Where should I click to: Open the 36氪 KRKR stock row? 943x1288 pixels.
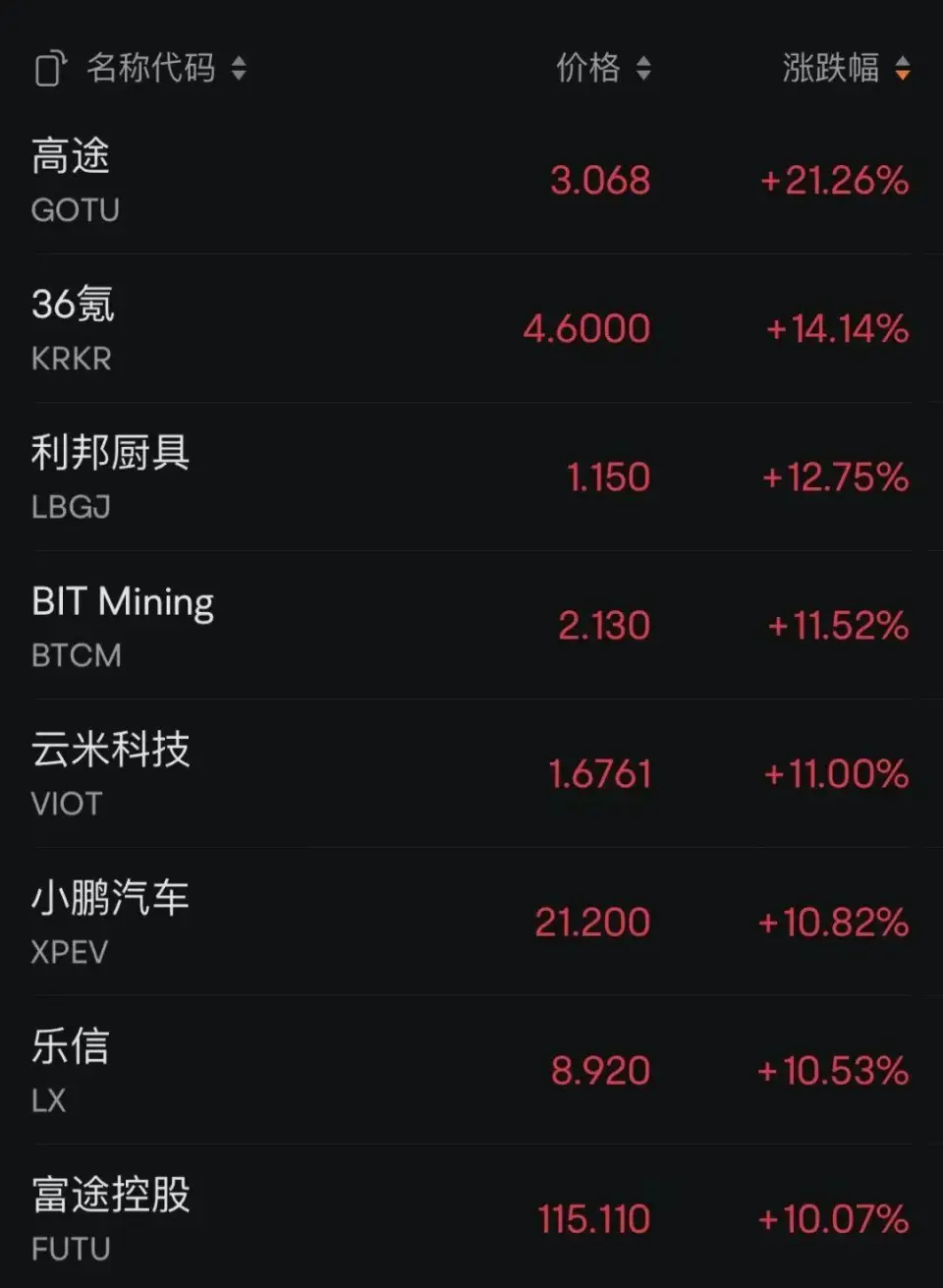[x=471, y=329]
